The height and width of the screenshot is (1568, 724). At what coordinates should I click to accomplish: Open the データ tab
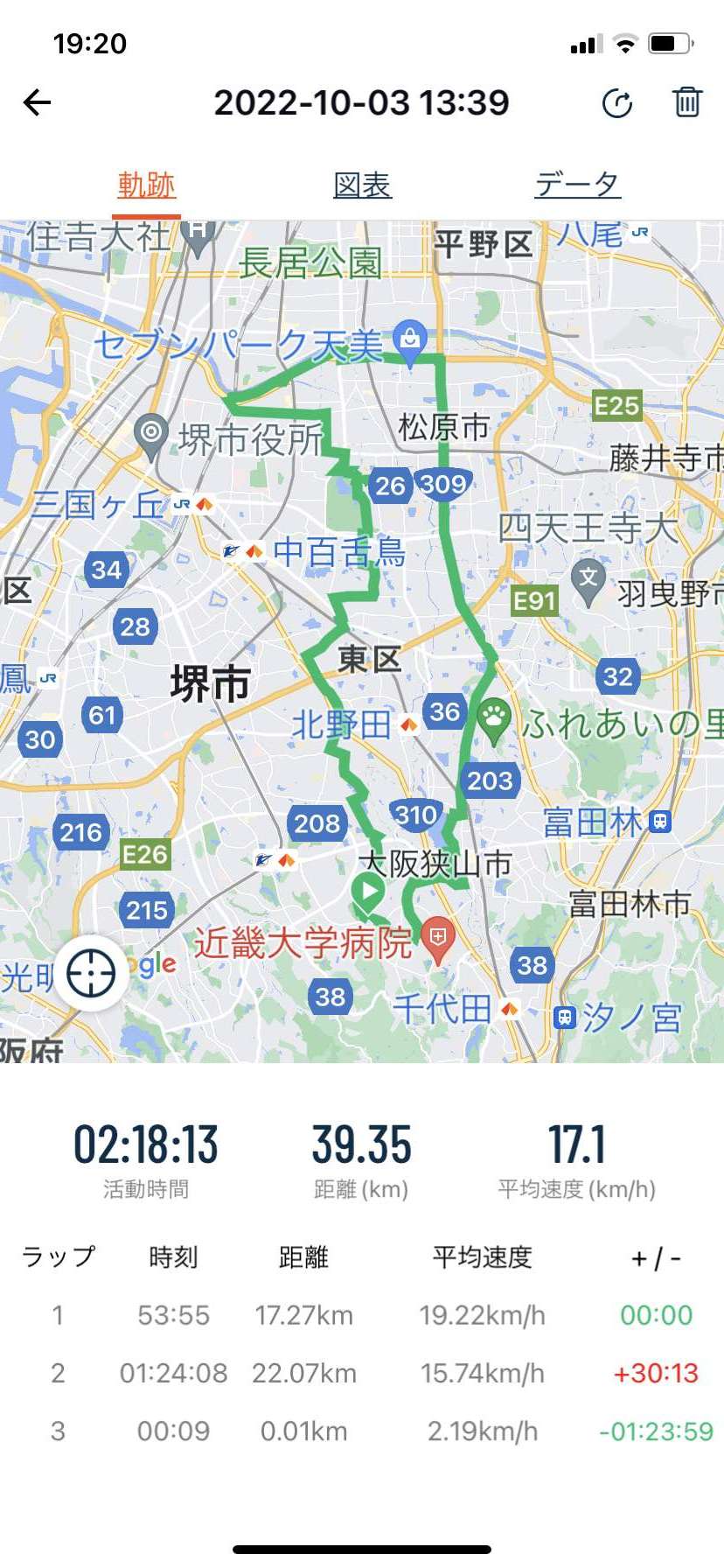click(577, 185)
